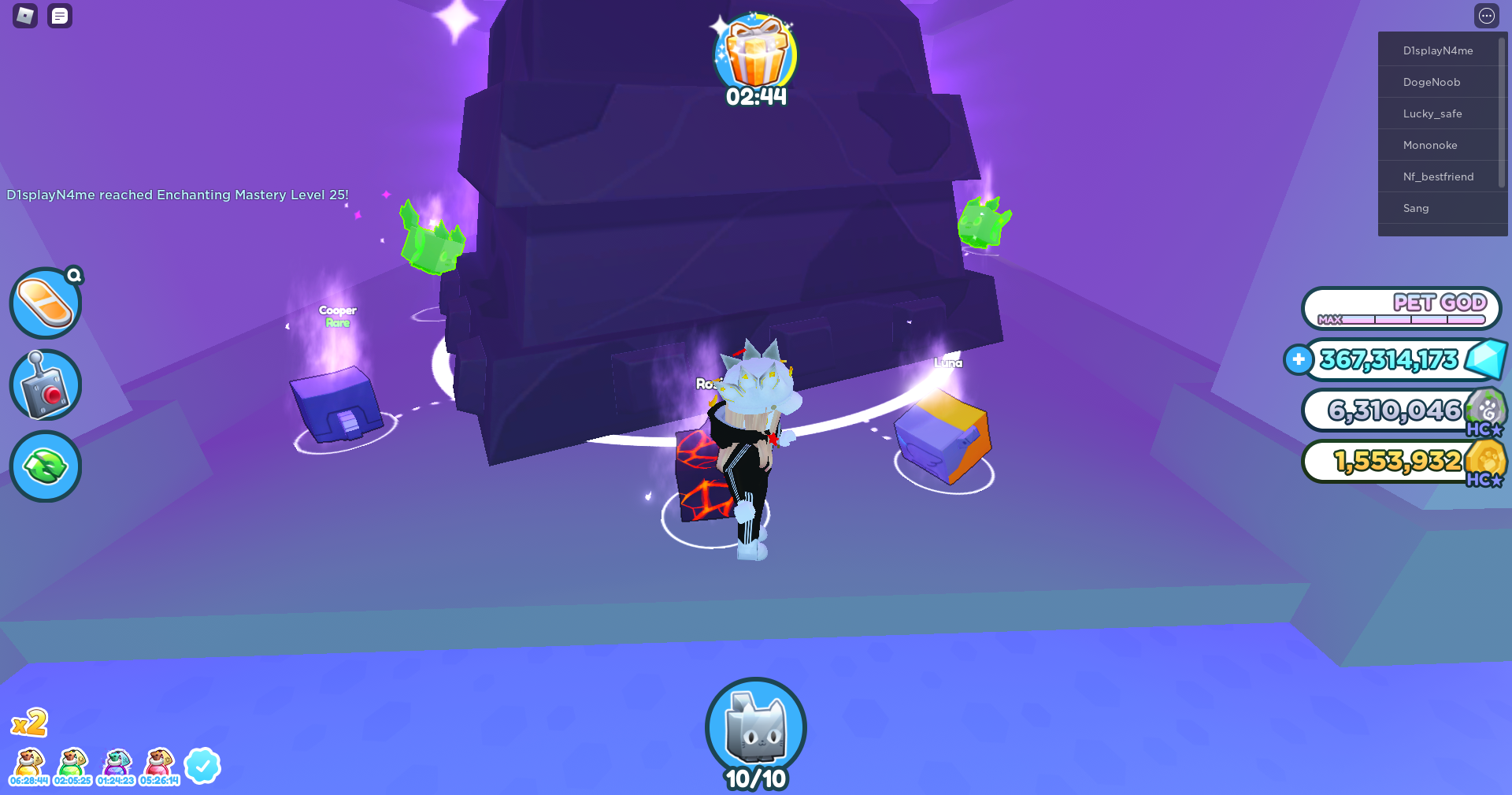Open the three-dot options menu
The image size is (1512, 795).
point(1486,16)
